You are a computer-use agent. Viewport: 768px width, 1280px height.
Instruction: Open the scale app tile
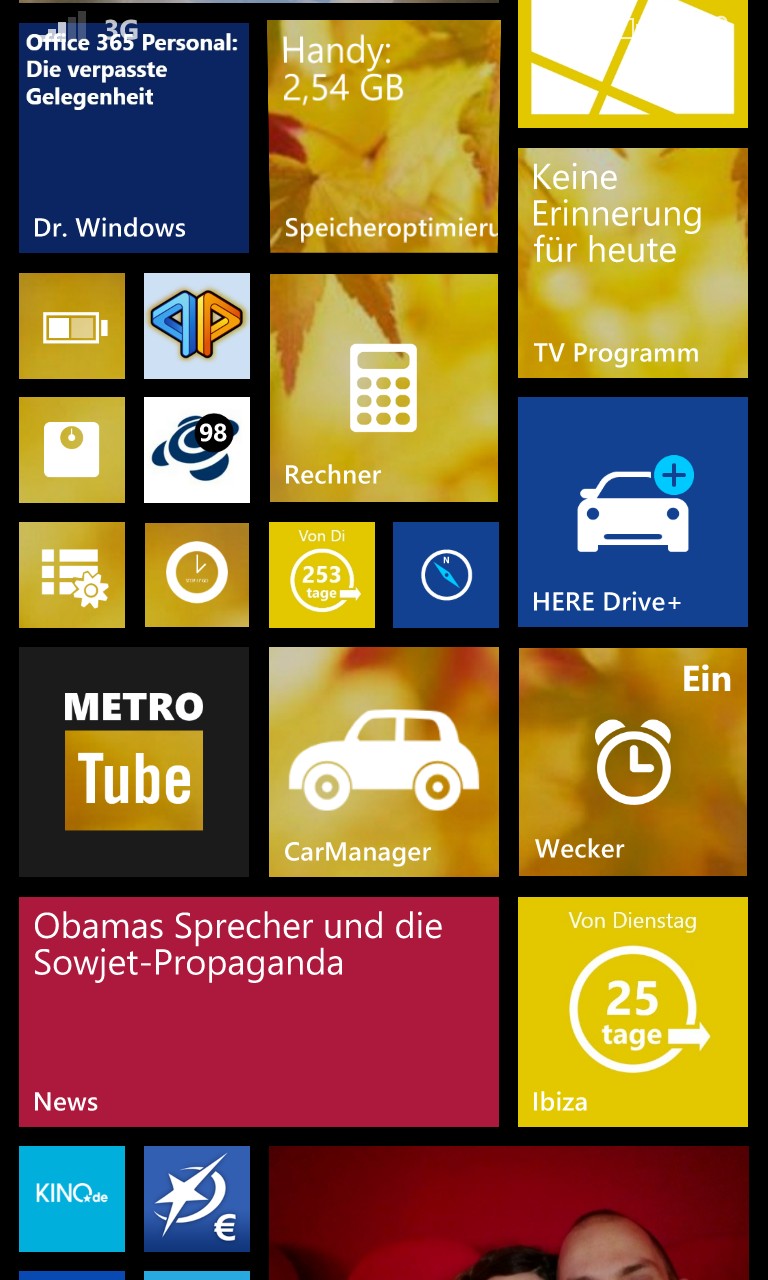[x=72, y=450]
